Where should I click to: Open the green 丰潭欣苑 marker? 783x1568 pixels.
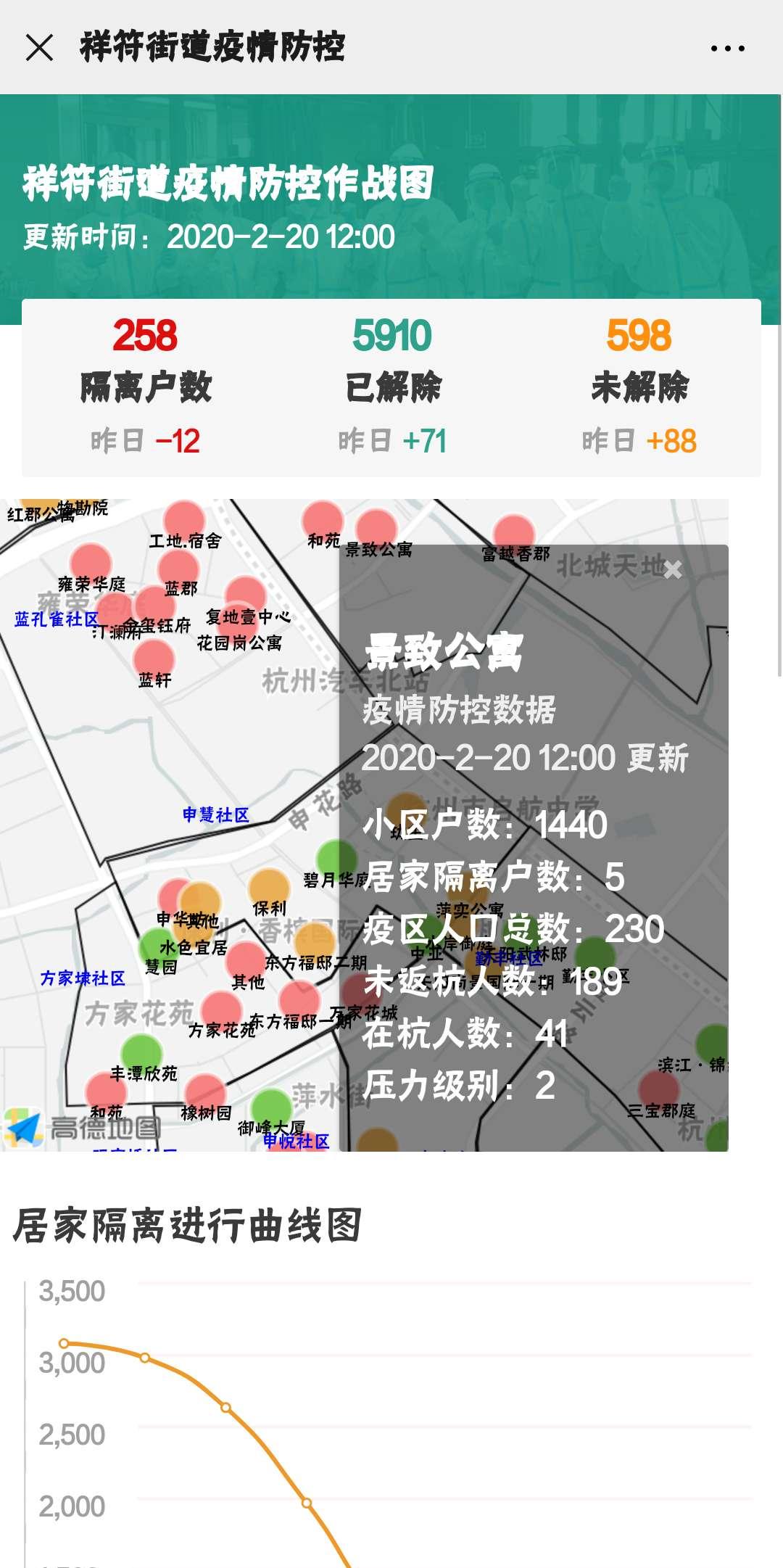tap(141, 1052)
